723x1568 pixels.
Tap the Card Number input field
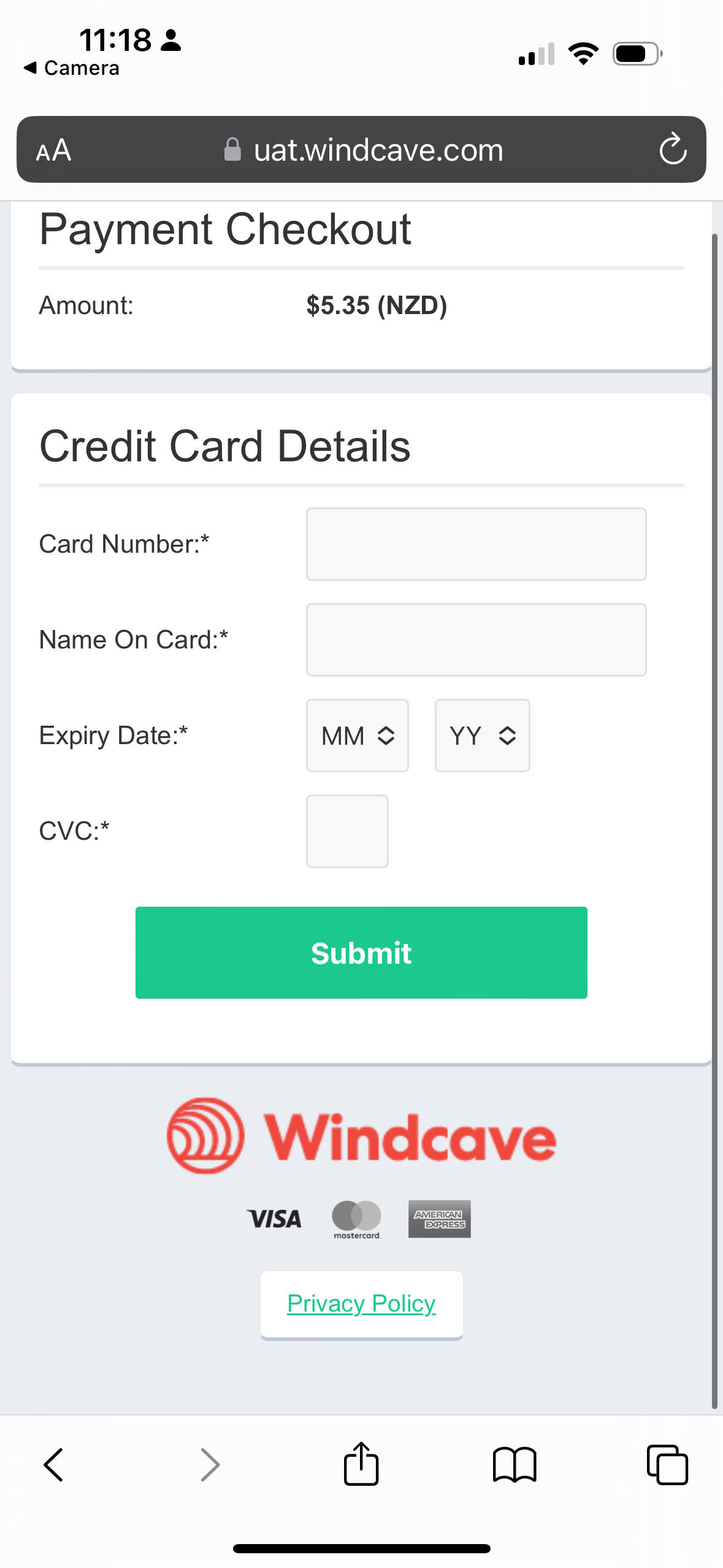click(476, 544)
